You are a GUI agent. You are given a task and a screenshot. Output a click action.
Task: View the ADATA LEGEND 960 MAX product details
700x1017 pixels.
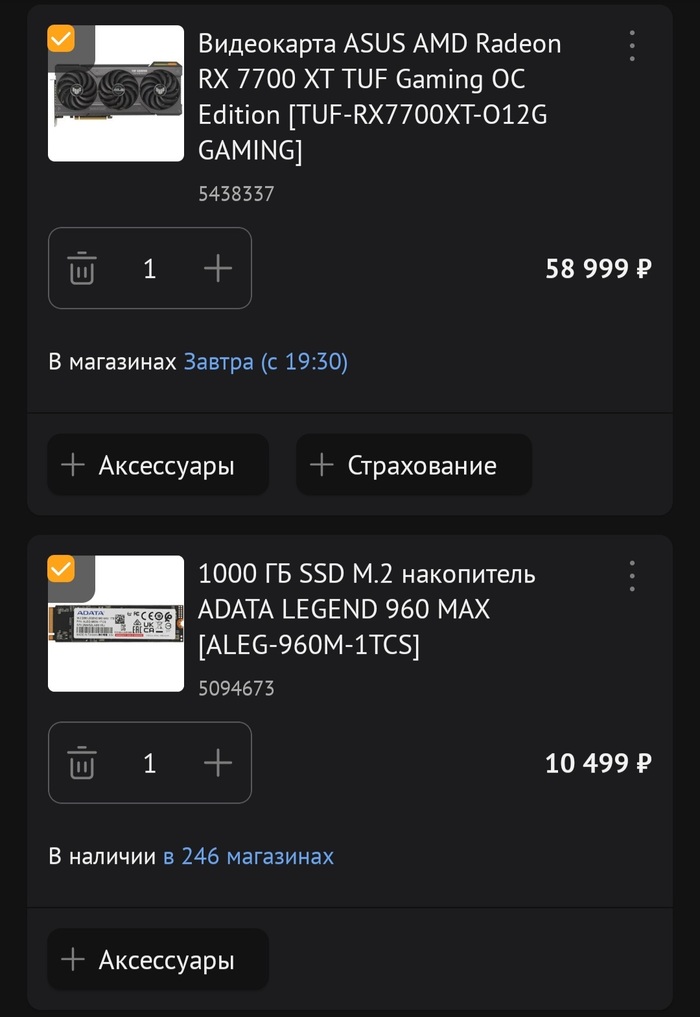coord(366,610)
